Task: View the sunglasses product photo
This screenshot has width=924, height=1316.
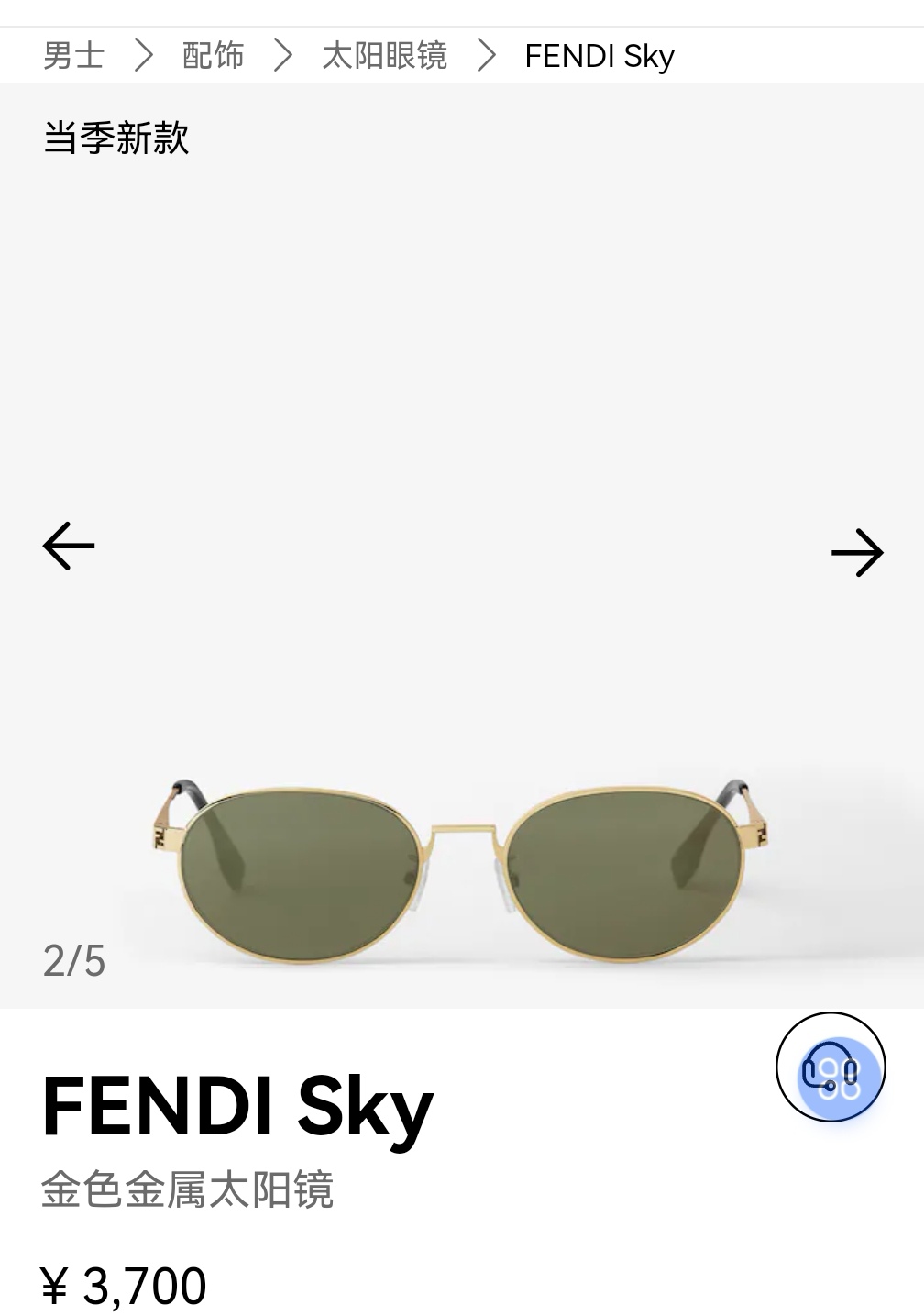Action: click(x=461, y=871)
